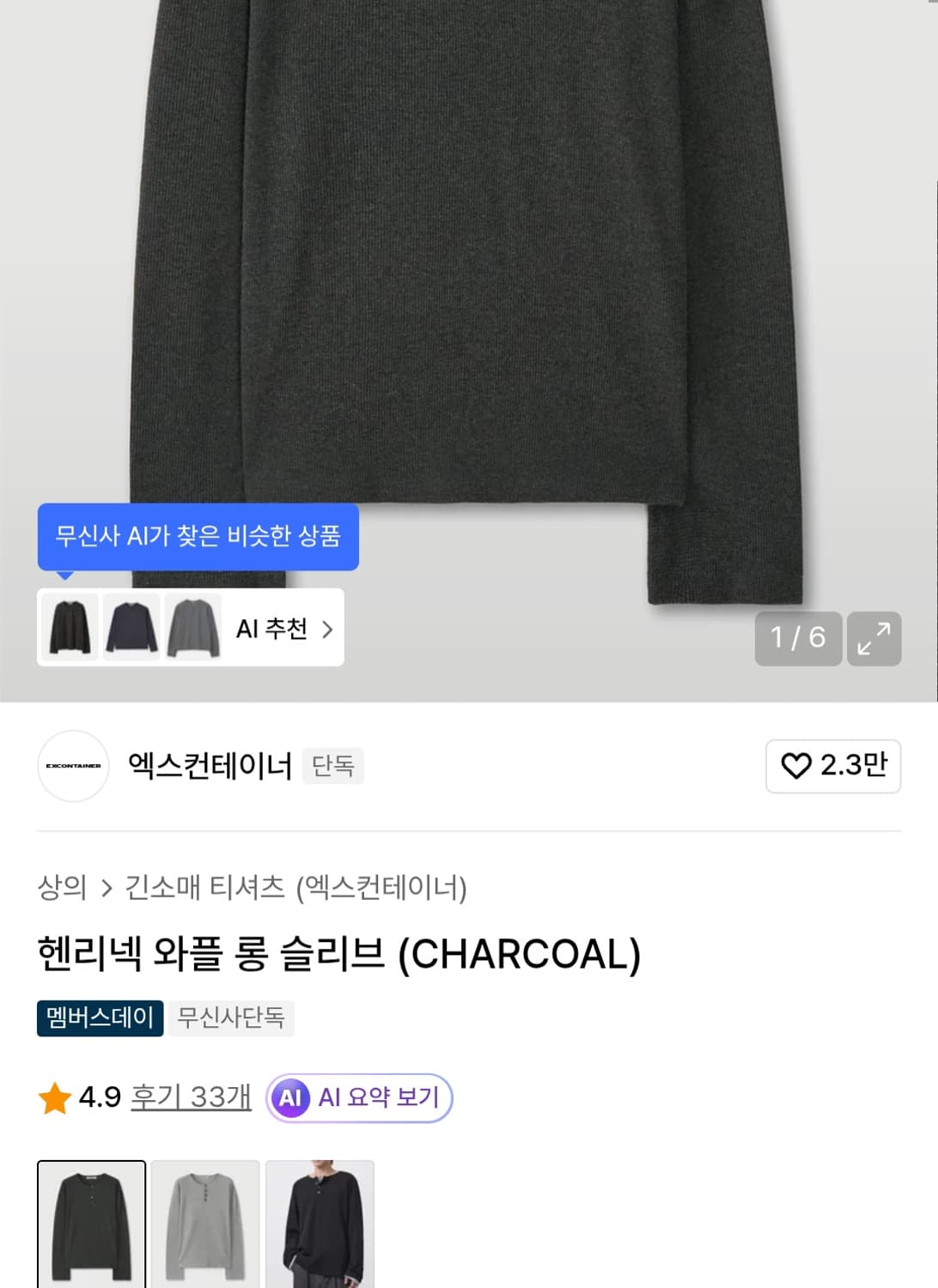This screenshot has height=1288, width=938.
Task: Click the 단독 label beside brand name
Action: (334, 767)
